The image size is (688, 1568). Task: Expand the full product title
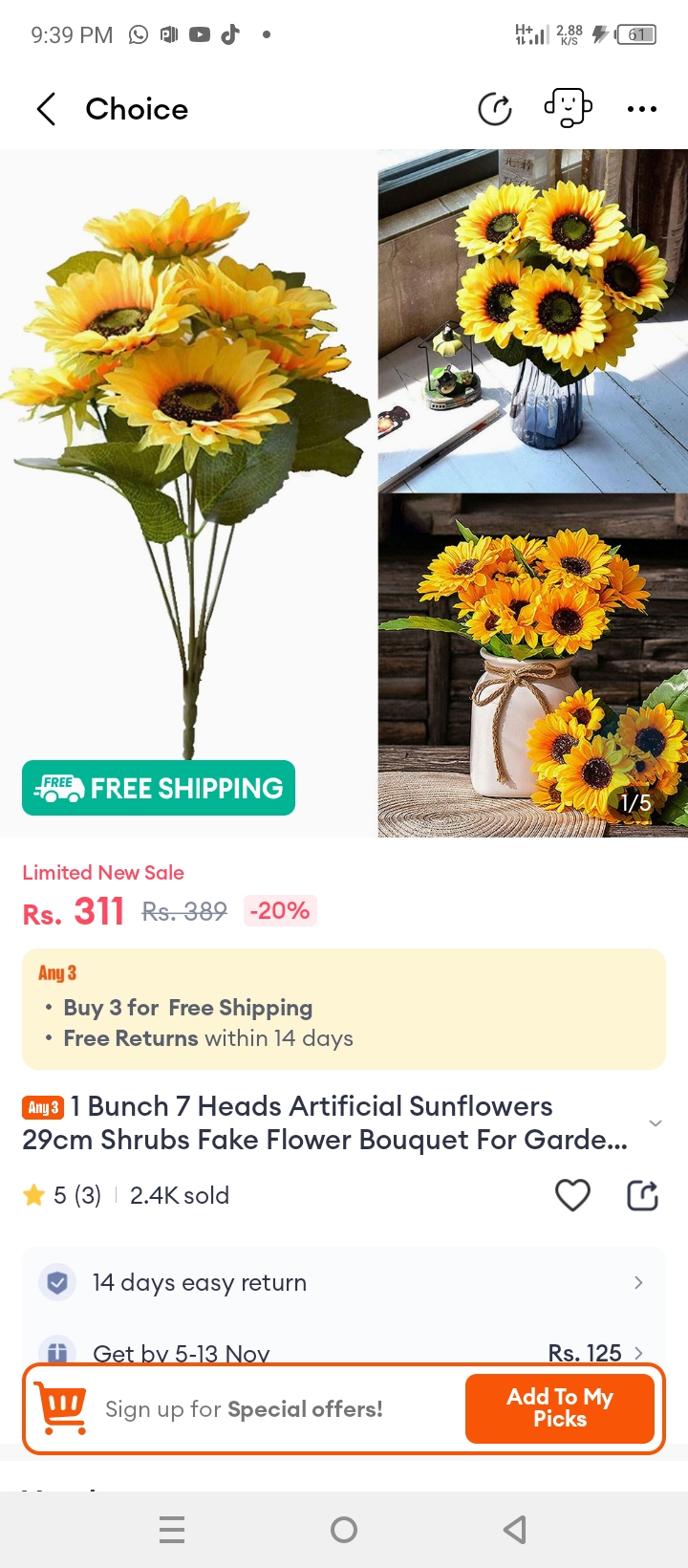coord(655,1122)
